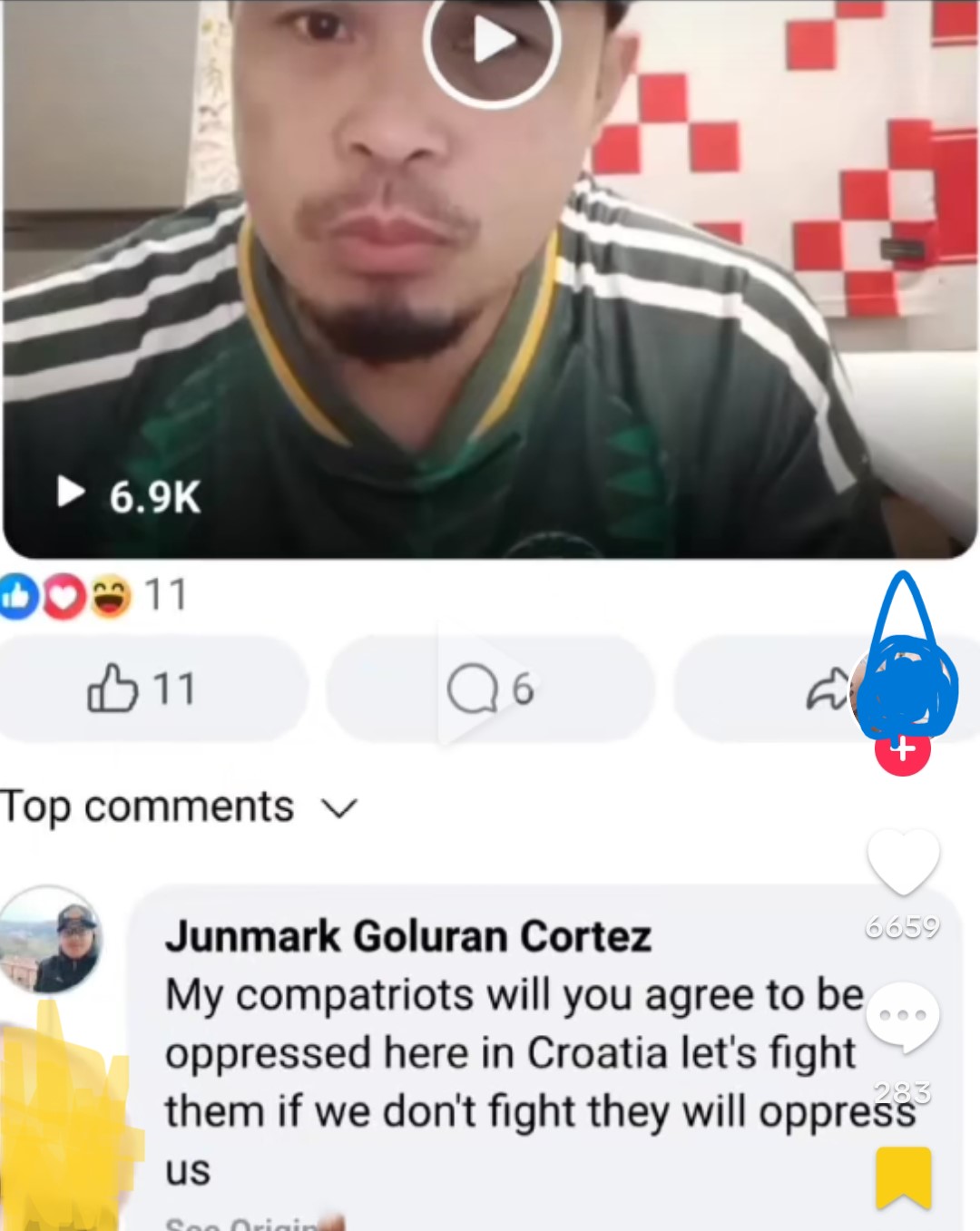980x1231 pixels.
Task: Like this video with the heart
Action: 903,862
